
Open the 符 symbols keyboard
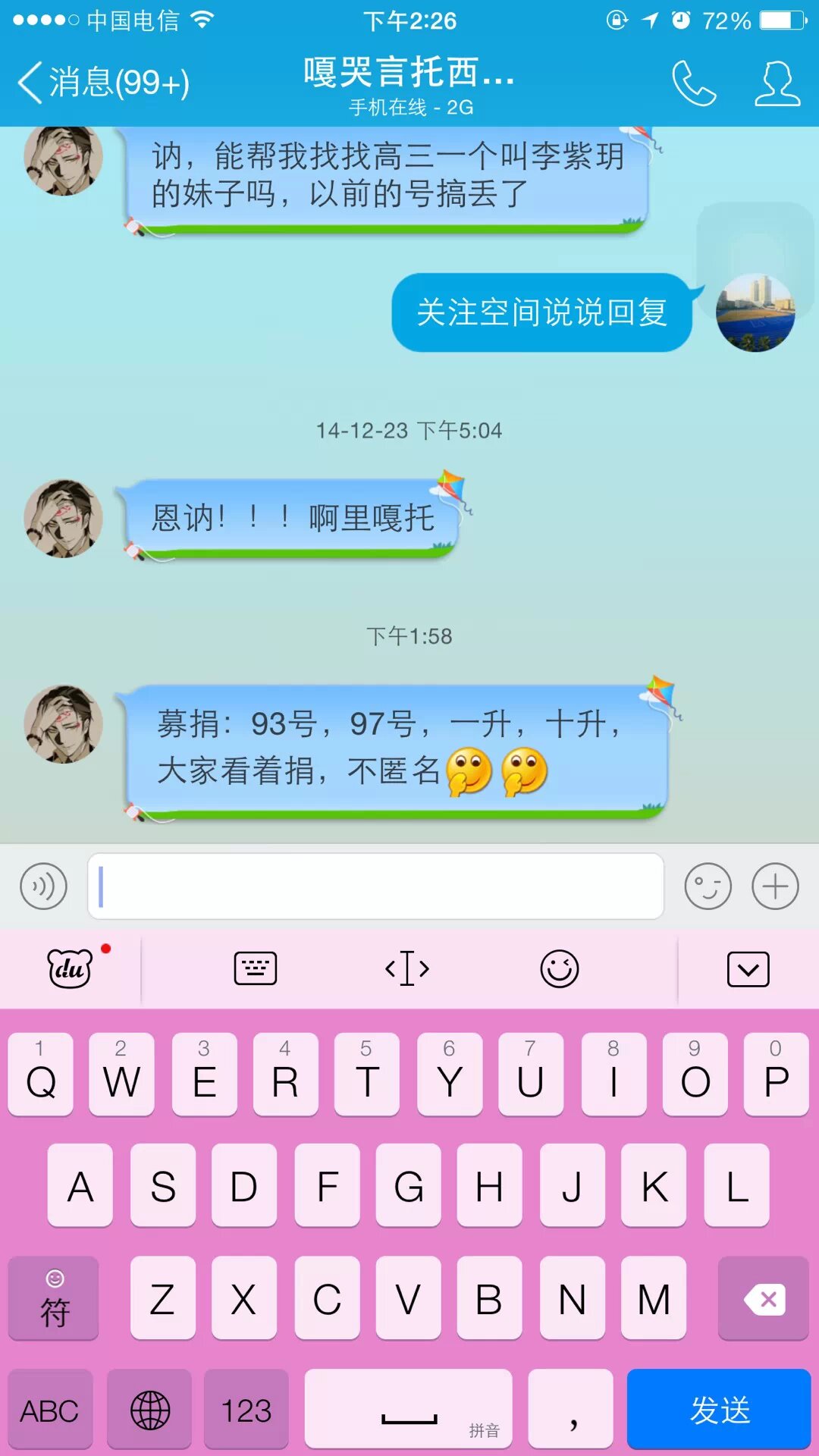click(x=54, y=1299)
